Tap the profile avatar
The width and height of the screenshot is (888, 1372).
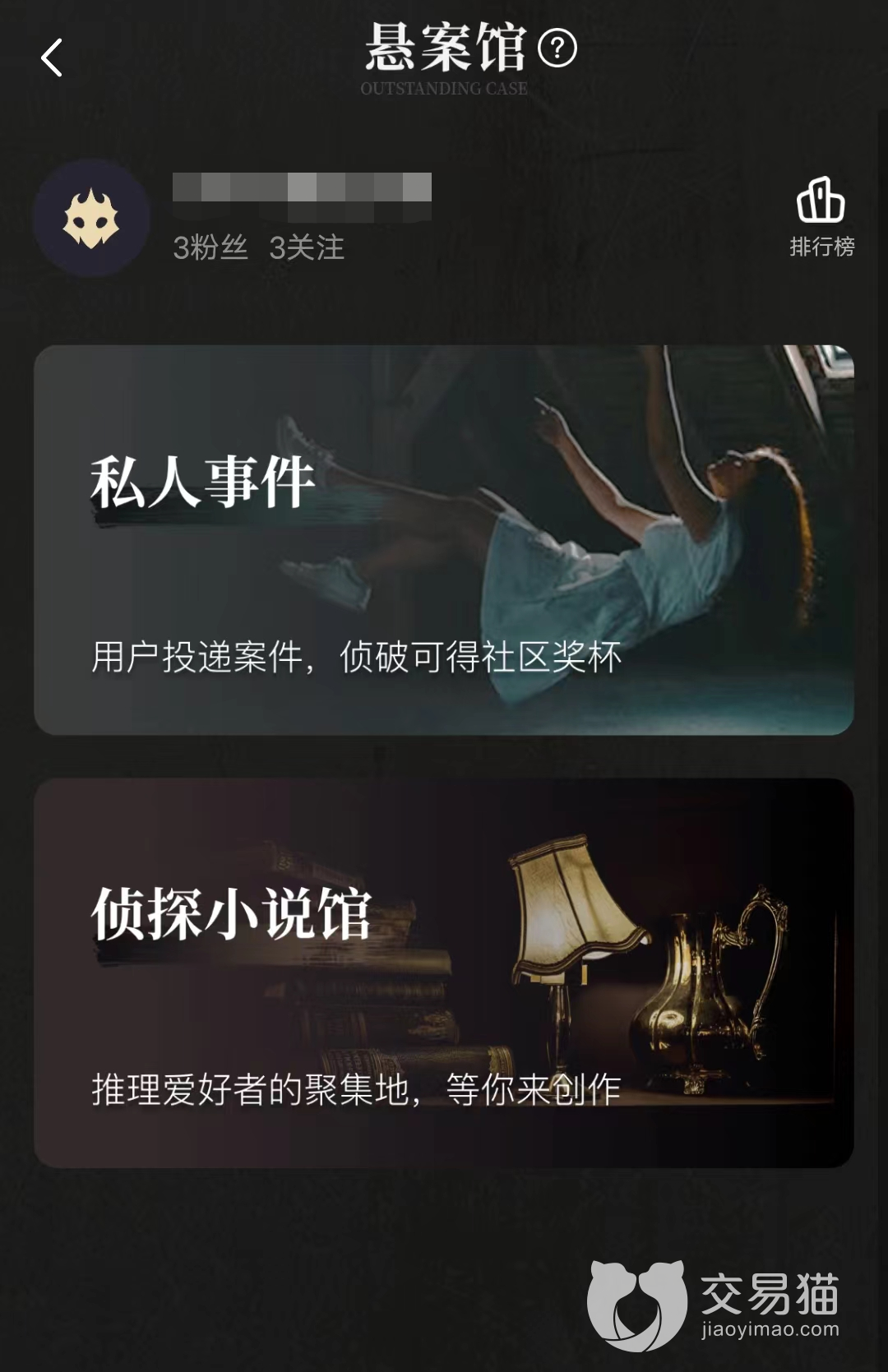[91, 219]
